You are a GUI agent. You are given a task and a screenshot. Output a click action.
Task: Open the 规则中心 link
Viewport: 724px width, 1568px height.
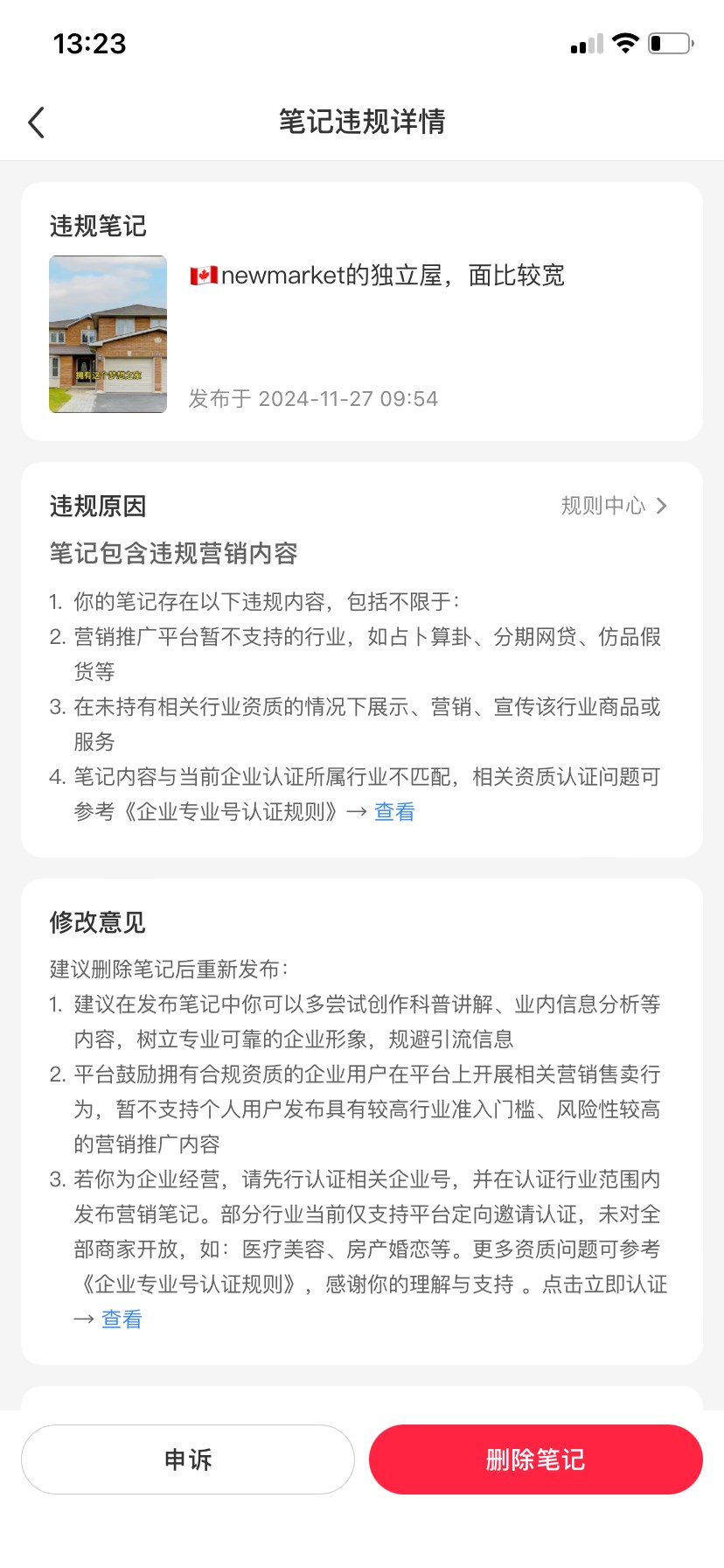[613, 506]
